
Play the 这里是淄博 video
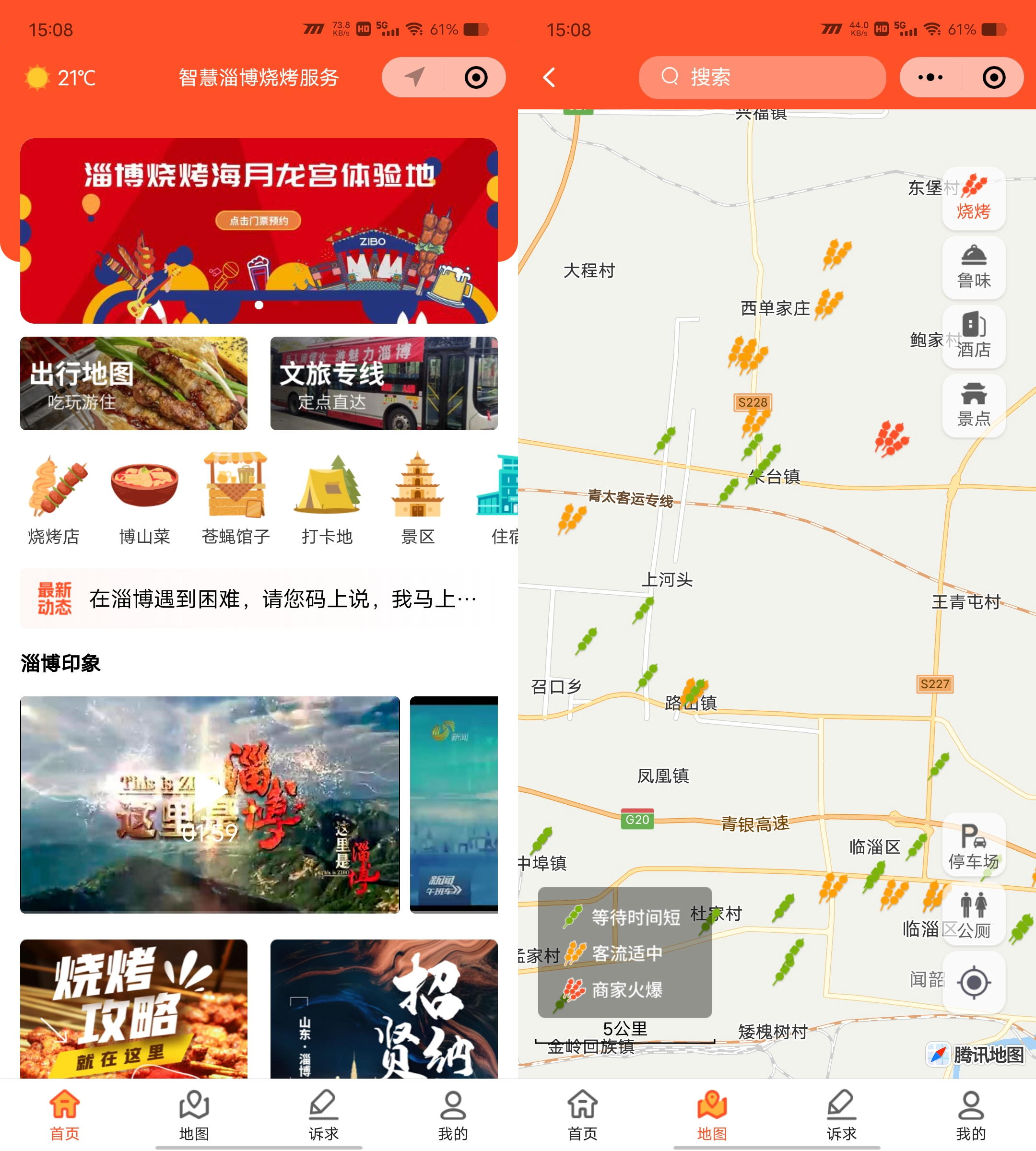pyautogui.click(x=210, y=804)
